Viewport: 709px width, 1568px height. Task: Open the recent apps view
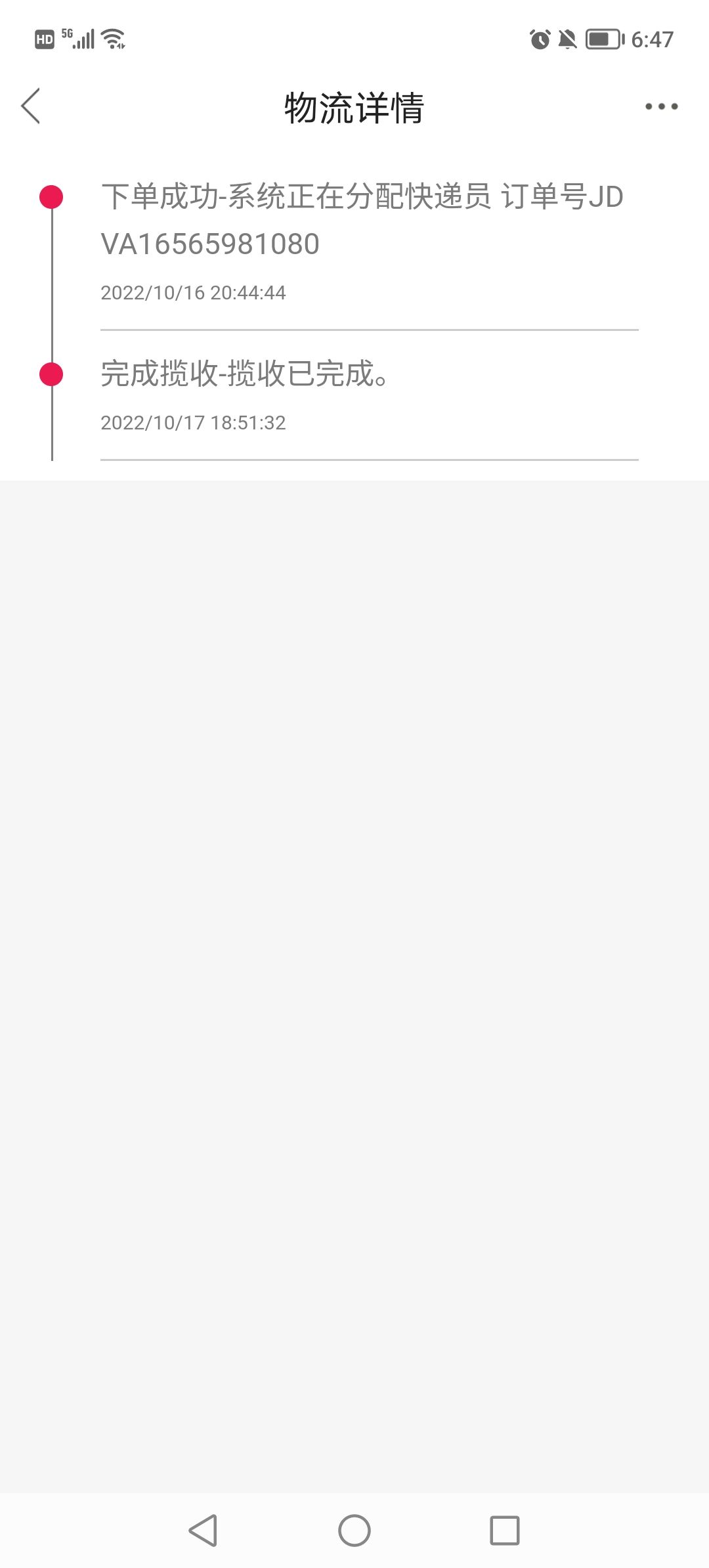click(x=504, y=1530)
